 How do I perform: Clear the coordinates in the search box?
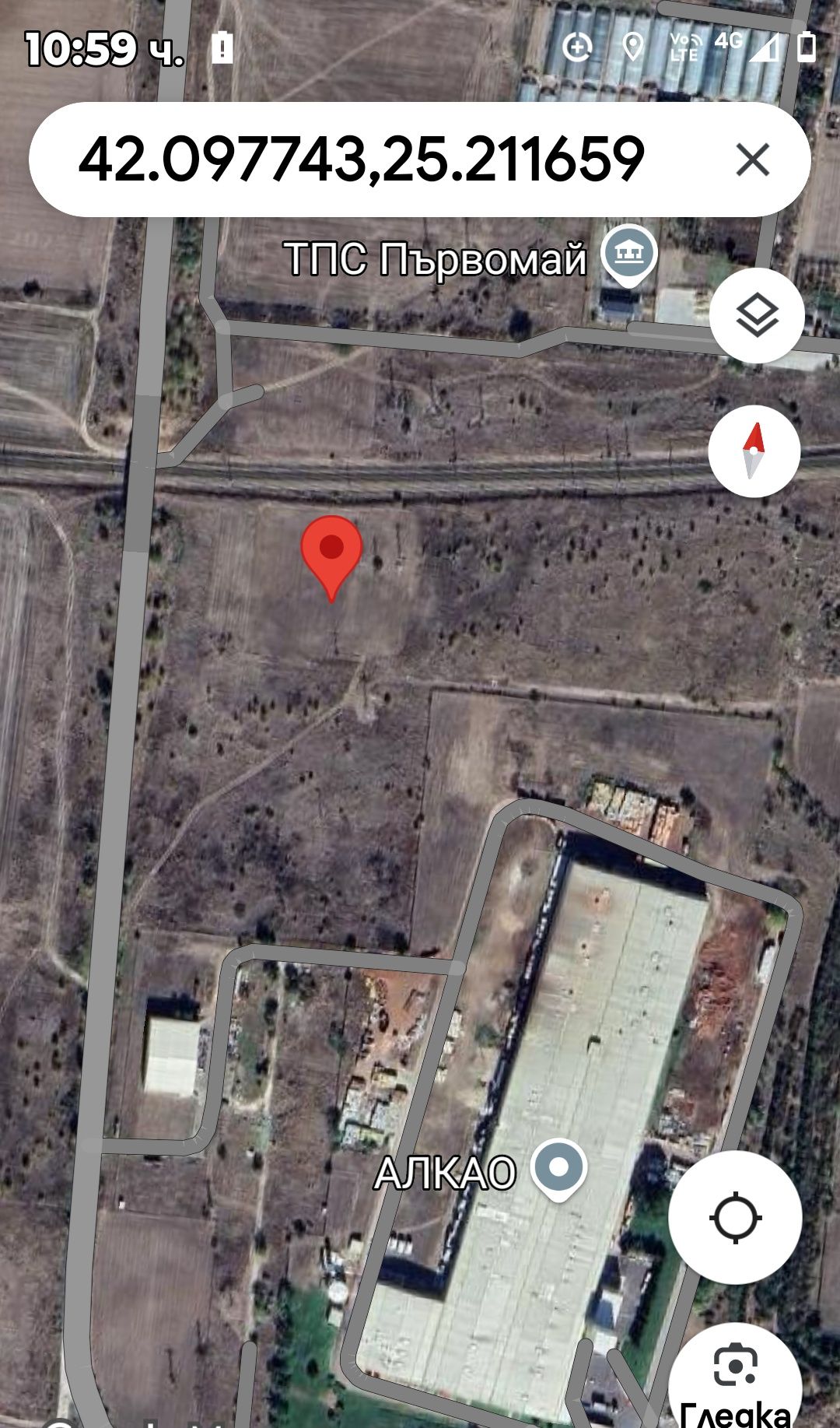tap(752, 160)
